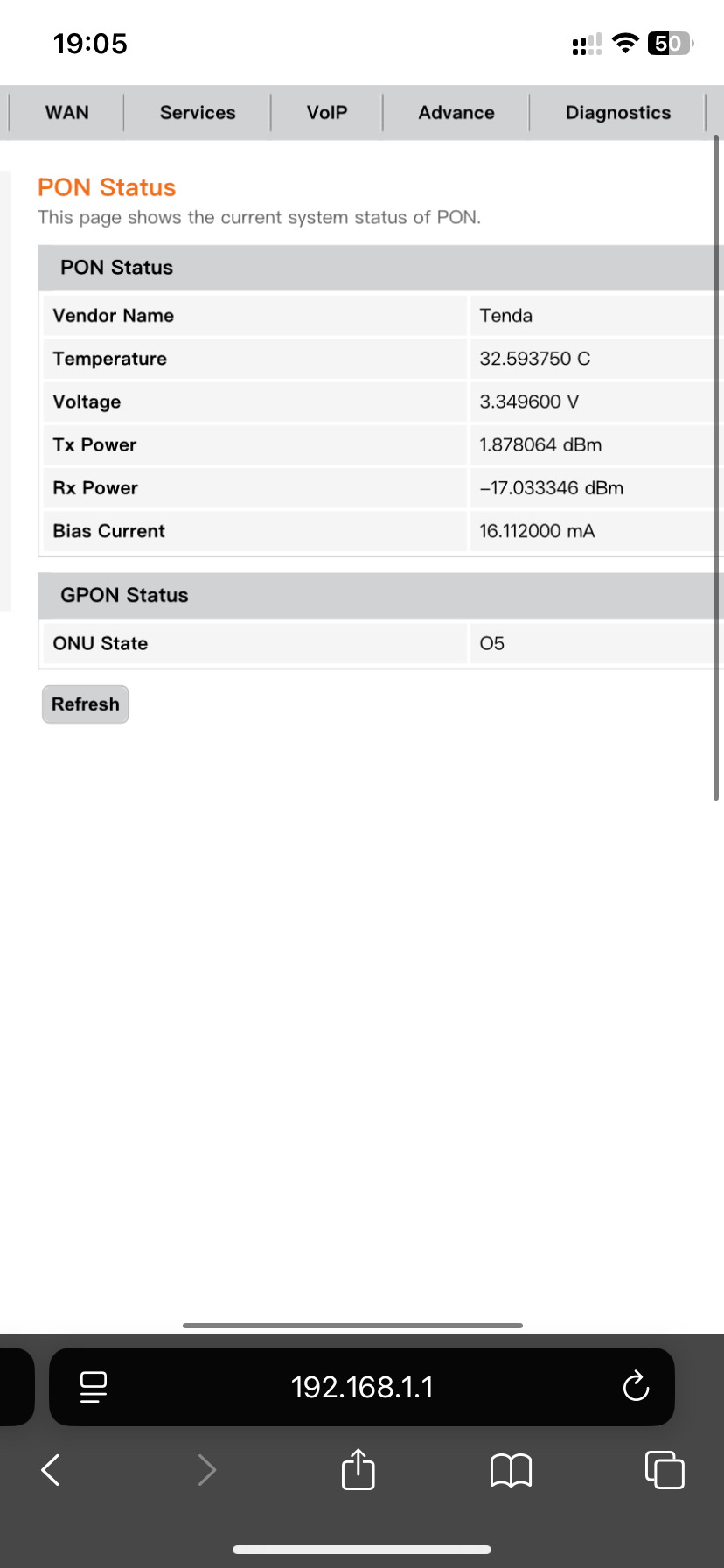Show all open browser tabs

click(665, 1470)
